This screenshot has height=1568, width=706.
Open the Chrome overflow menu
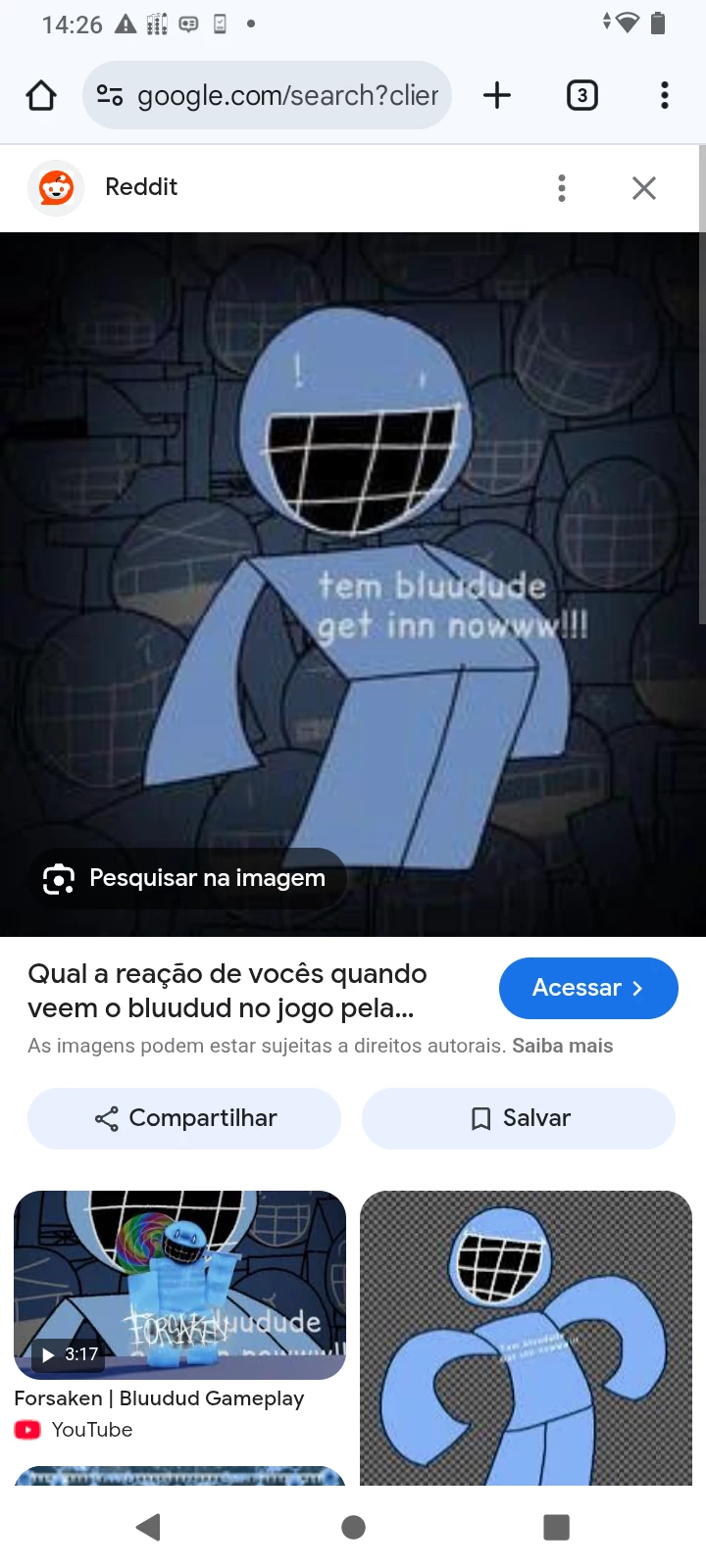pyautogui.click(x=664, y=95)
